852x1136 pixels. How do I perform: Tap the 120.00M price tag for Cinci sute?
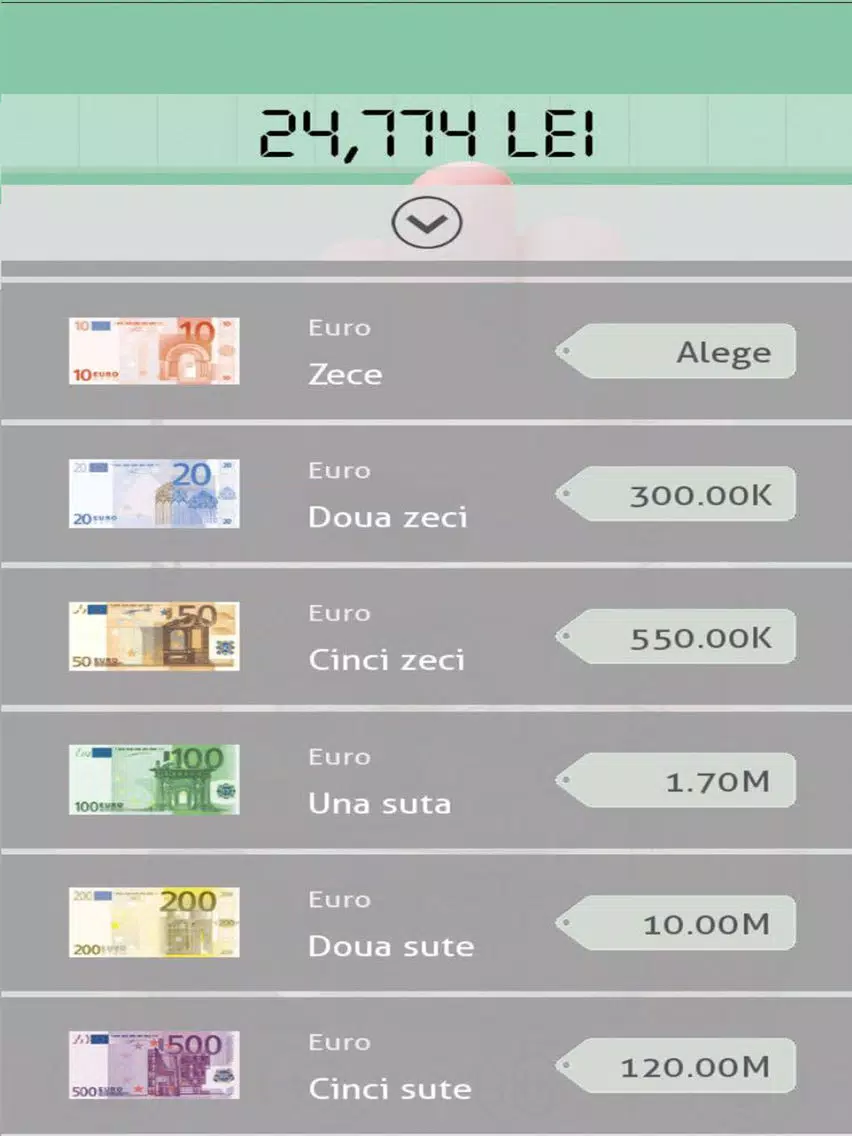680,1066
